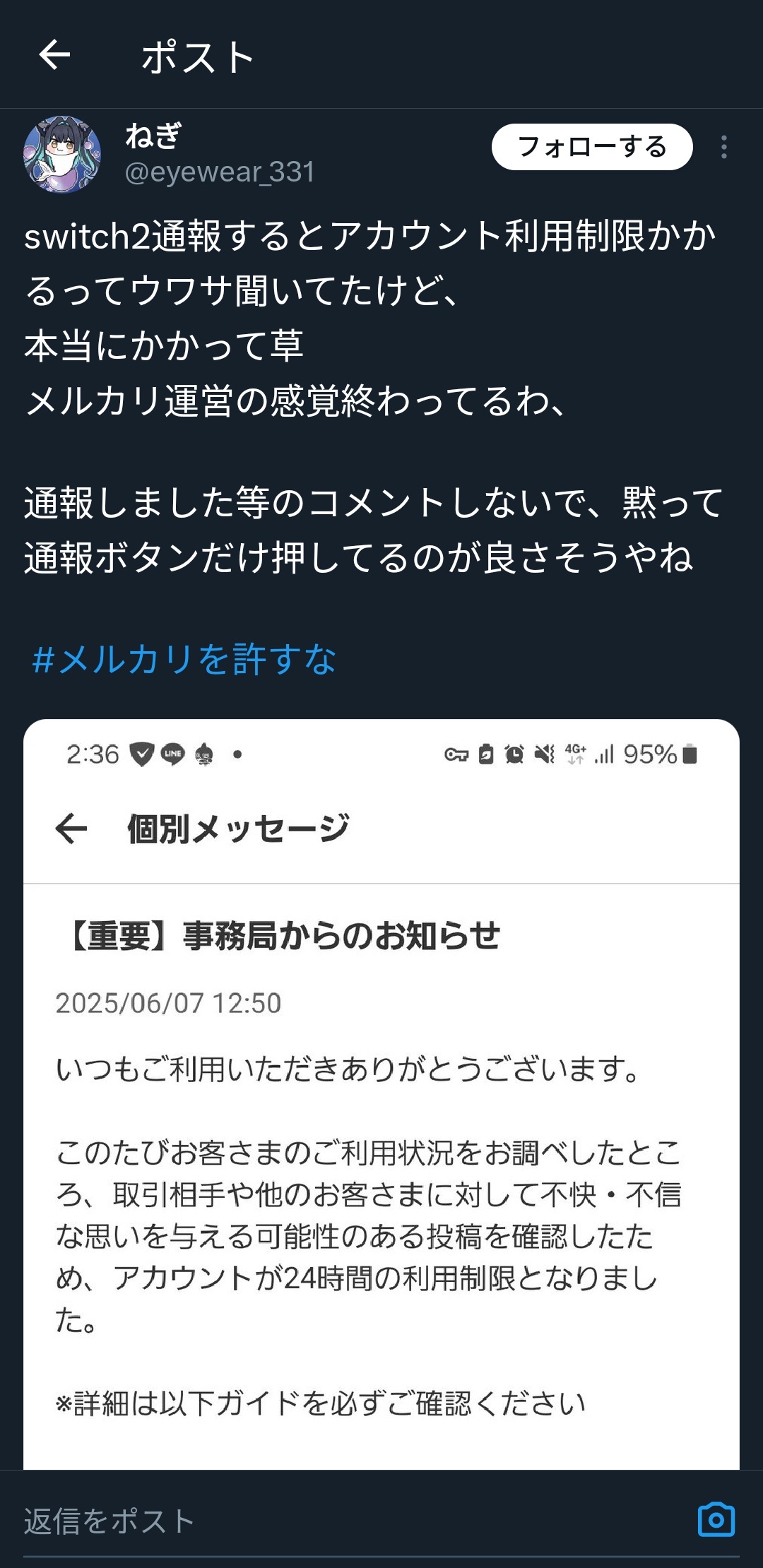Open ねぎ's profile avatar
This screenshot has height=1568, width=763.
[x=62, y=154]
